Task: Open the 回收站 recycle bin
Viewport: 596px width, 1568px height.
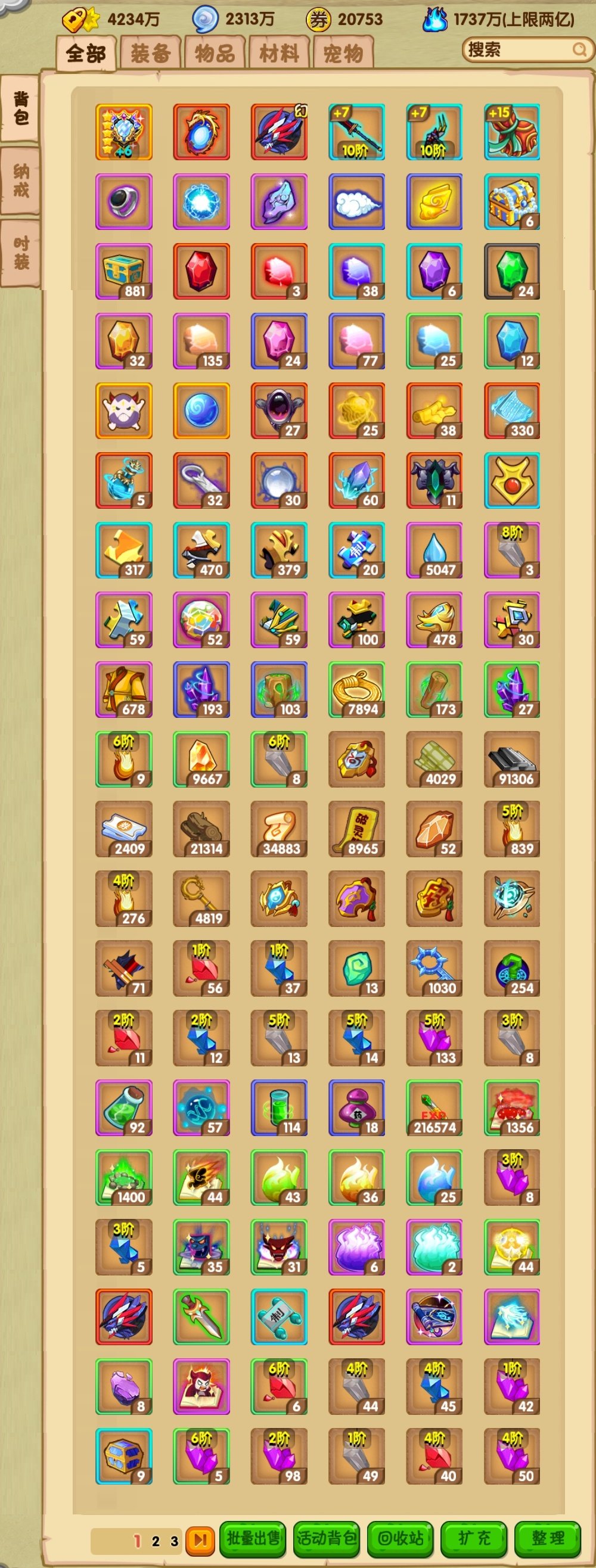Action: (401, 1538)
